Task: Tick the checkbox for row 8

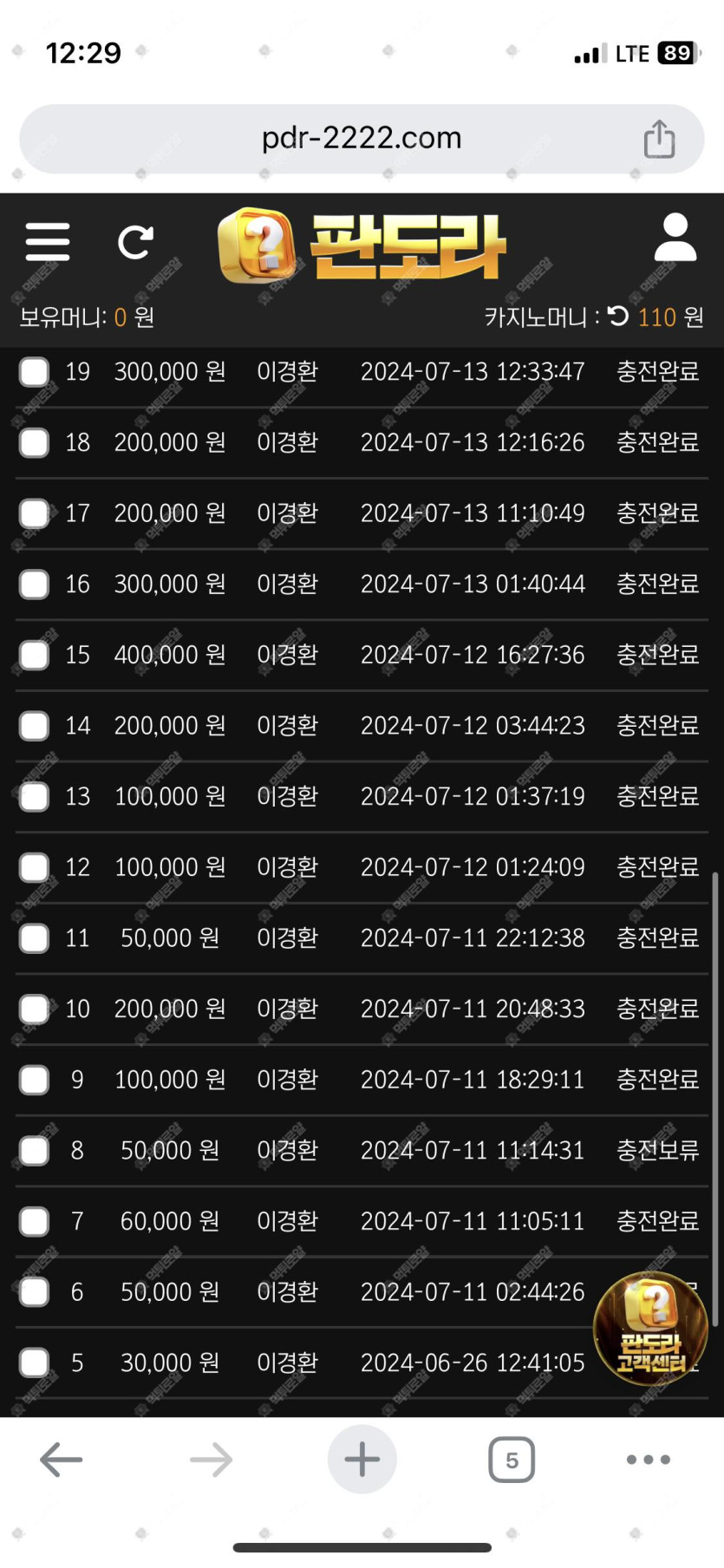Action: (x=35, y=1151)
